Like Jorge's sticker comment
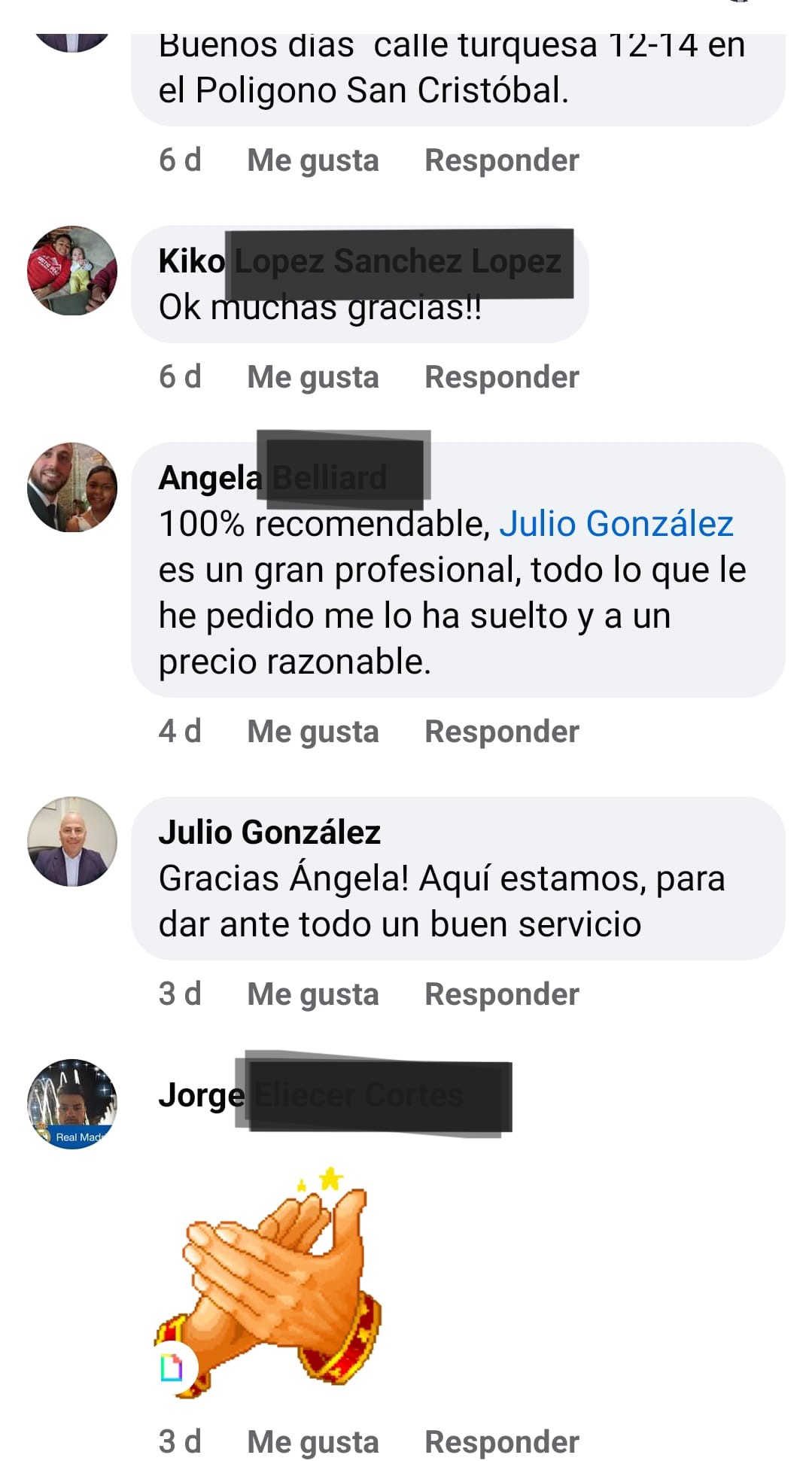Viewport: 812px width, 1461px height. (x=313, y=1443)
